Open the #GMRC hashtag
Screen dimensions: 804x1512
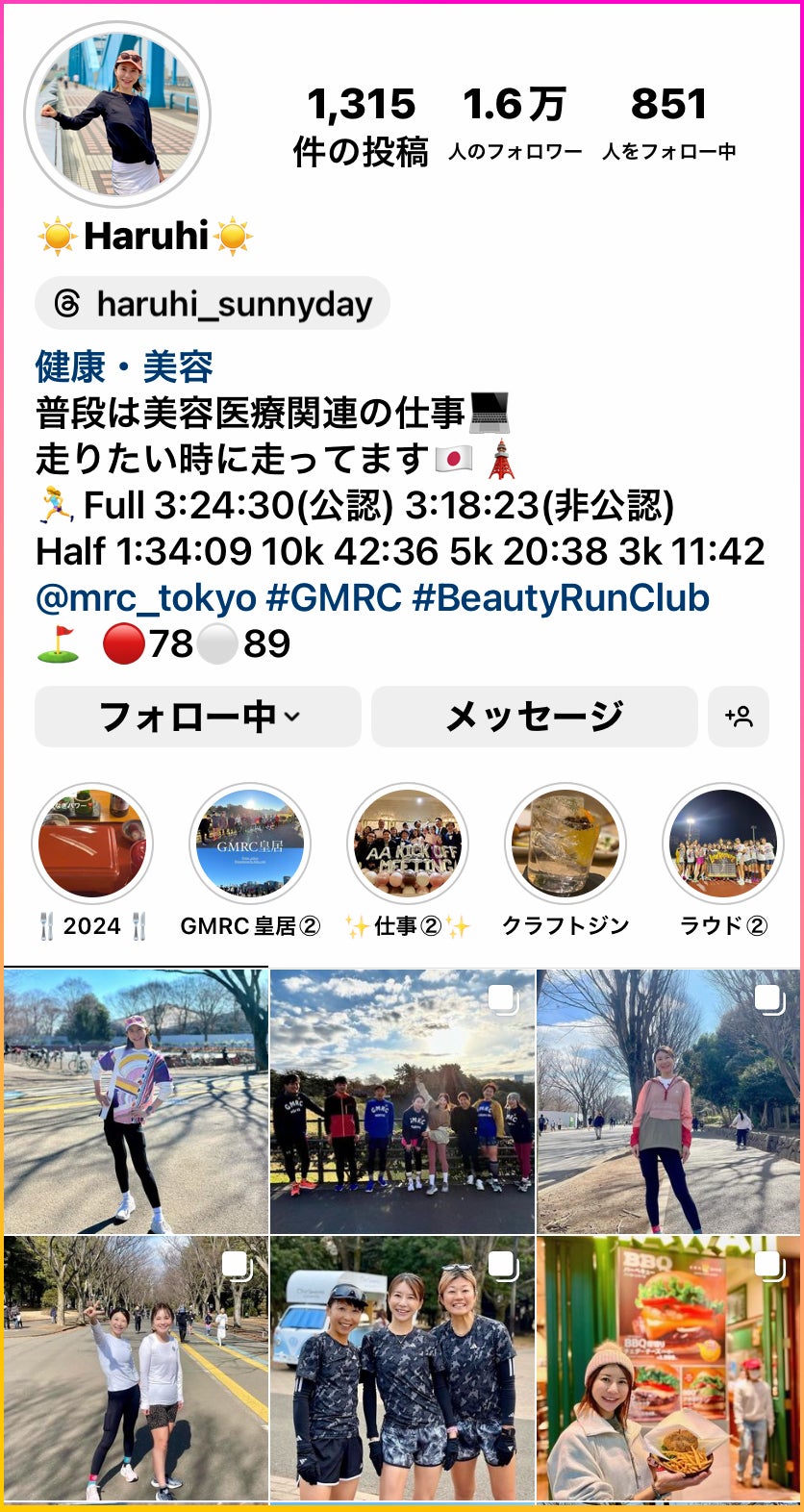[x=333, y=598]
